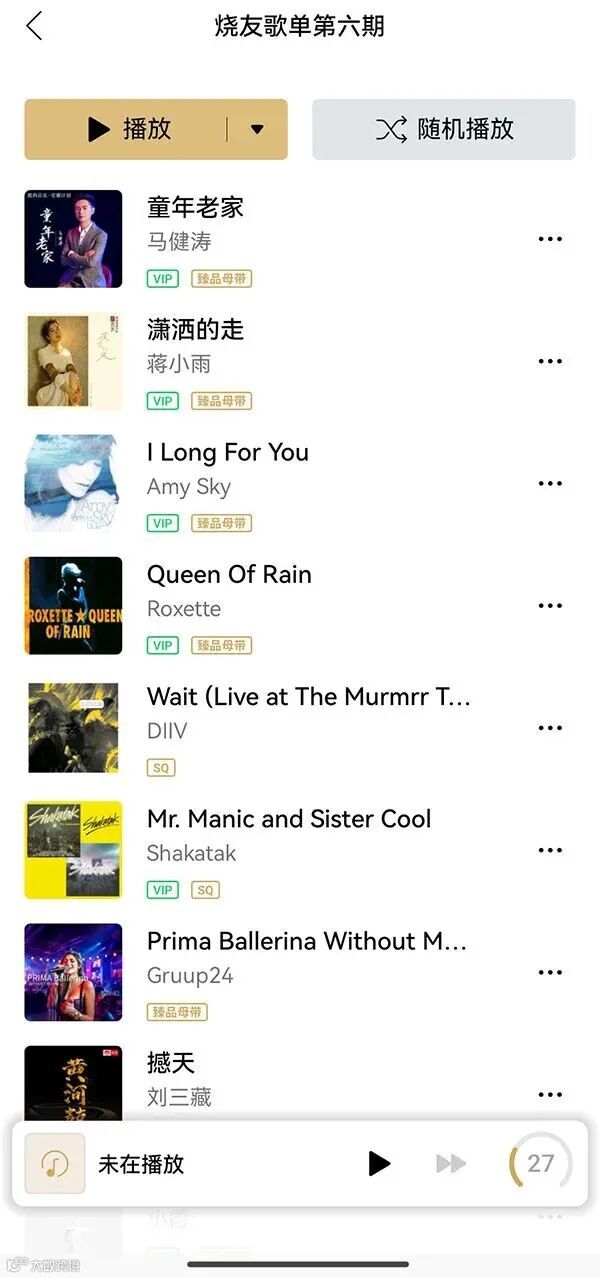600x1278 pixels.
Task: Open more options for Queen Of Rain
Action: point(550,605)
